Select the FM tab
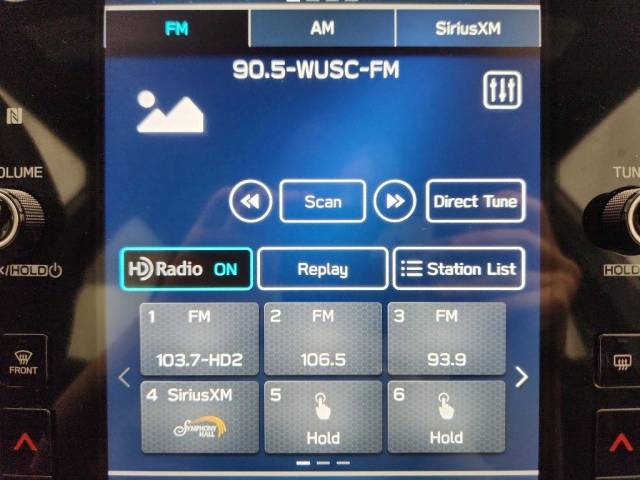 [176, 29]
